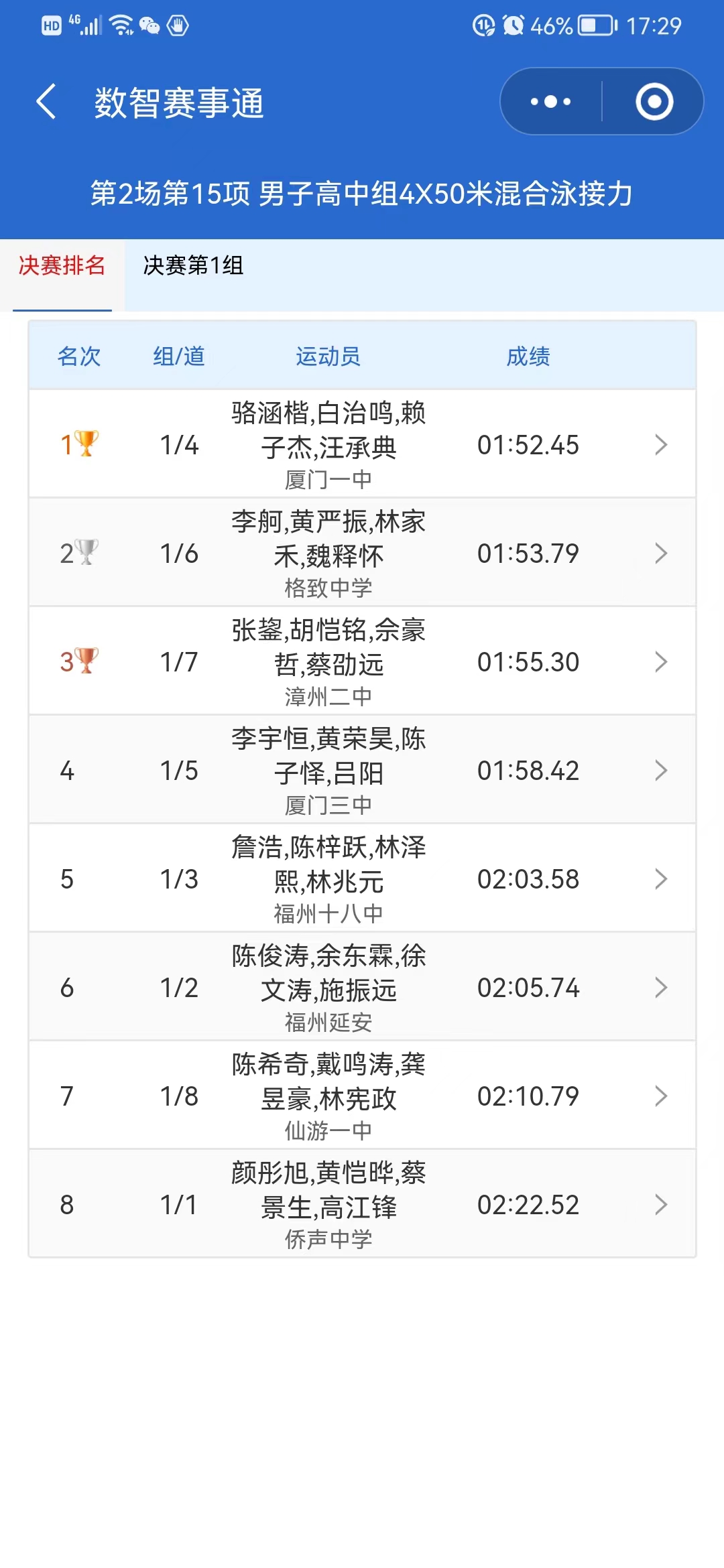Switch to the 决赛第1组 tab
The width and height of the screenshot is (724, 1568).
[x=193, y=266]
